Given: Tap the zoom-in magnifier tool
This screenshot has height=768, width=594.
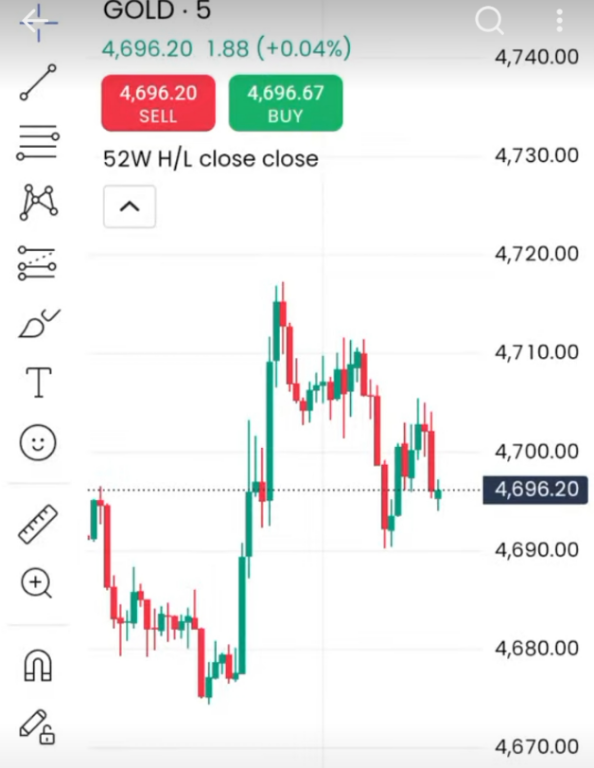Looking at the screenshot, I should 37,583.
